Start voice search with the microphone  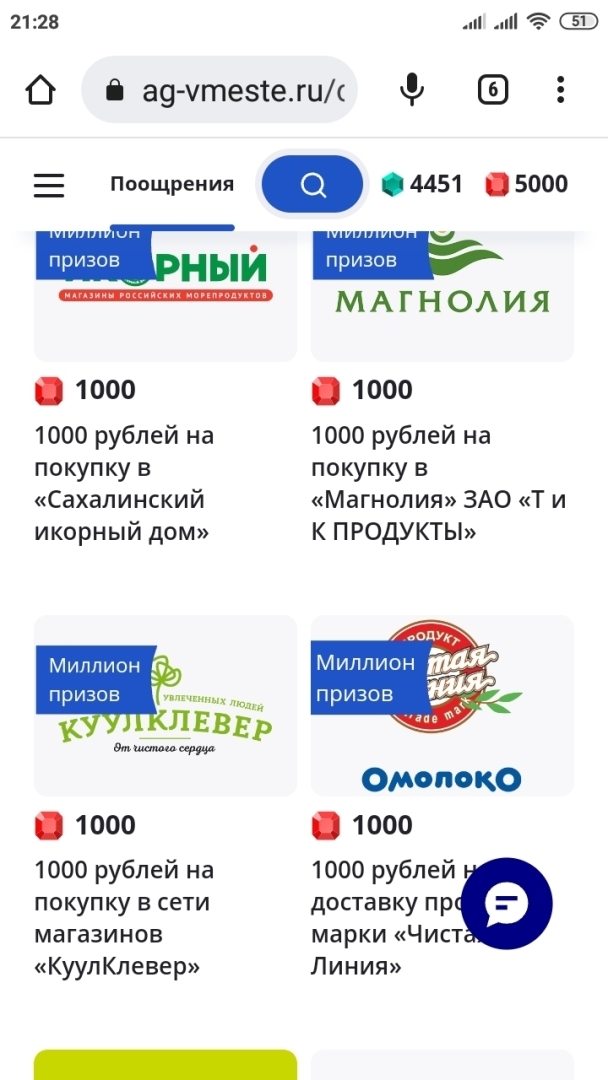pos(411,90)
